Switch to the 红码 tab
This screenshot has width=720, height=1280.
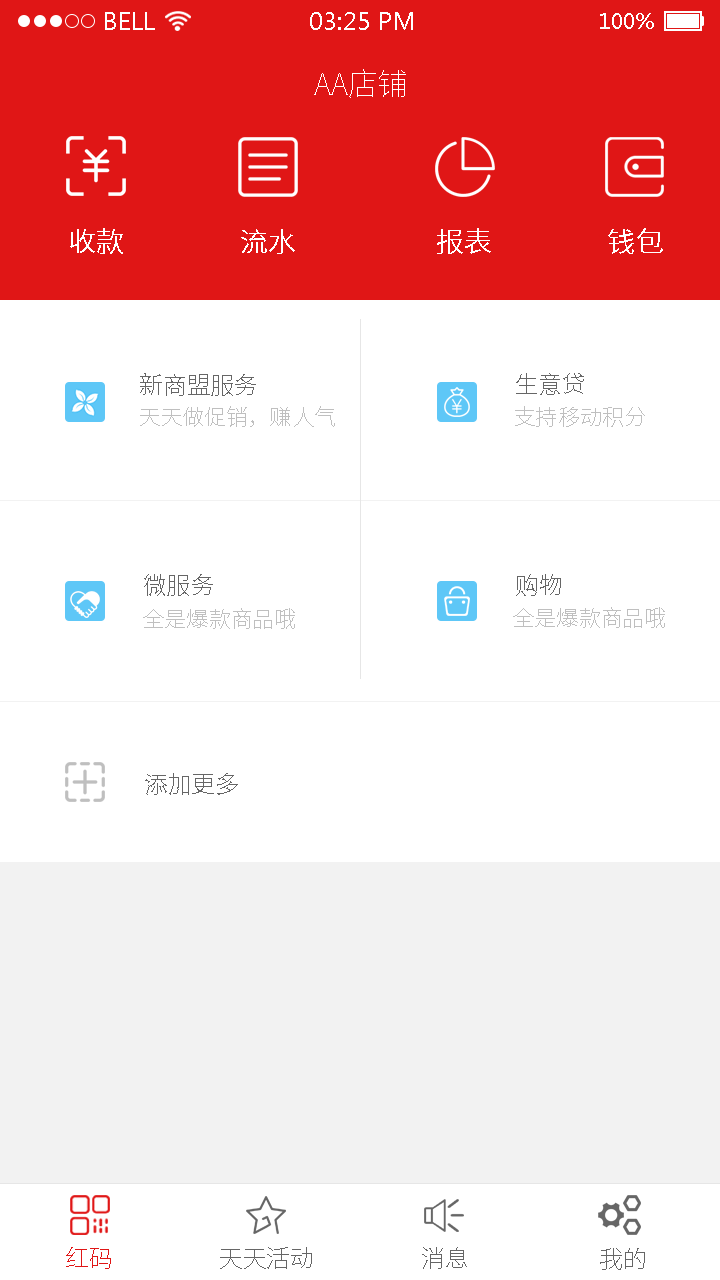(90, 1232)
